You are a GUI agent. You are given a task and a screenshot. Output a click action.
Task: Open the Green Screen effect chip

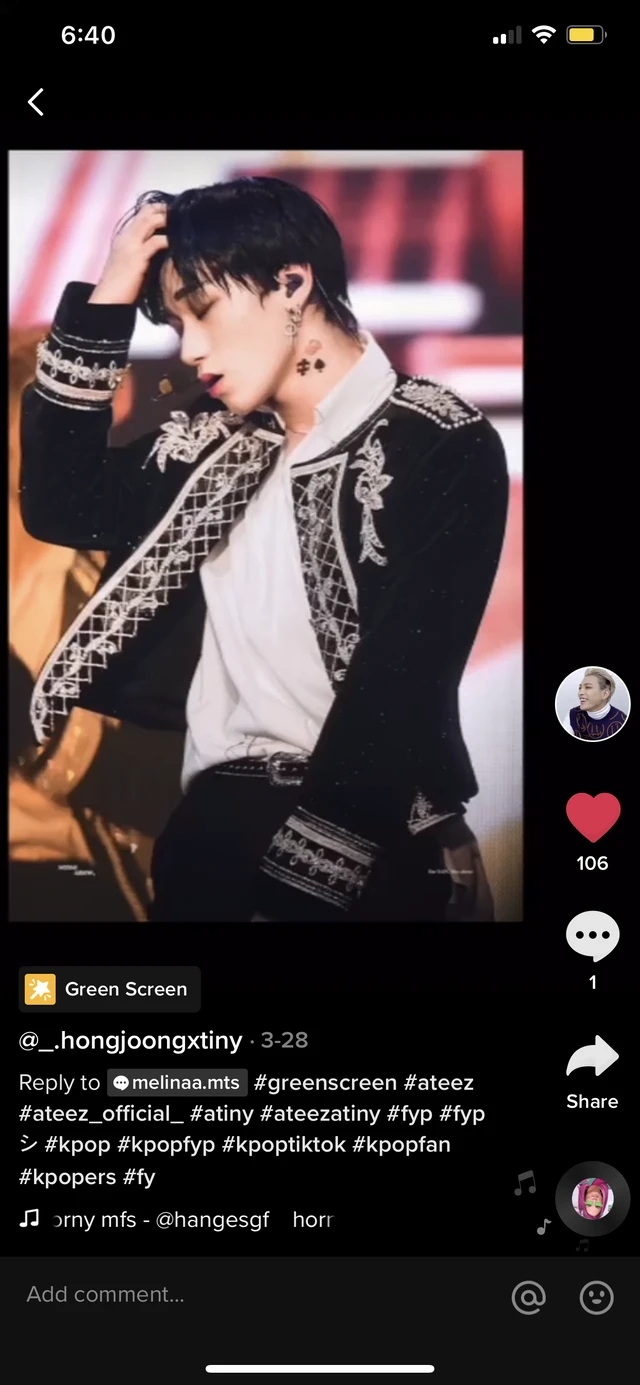[110, 989]
